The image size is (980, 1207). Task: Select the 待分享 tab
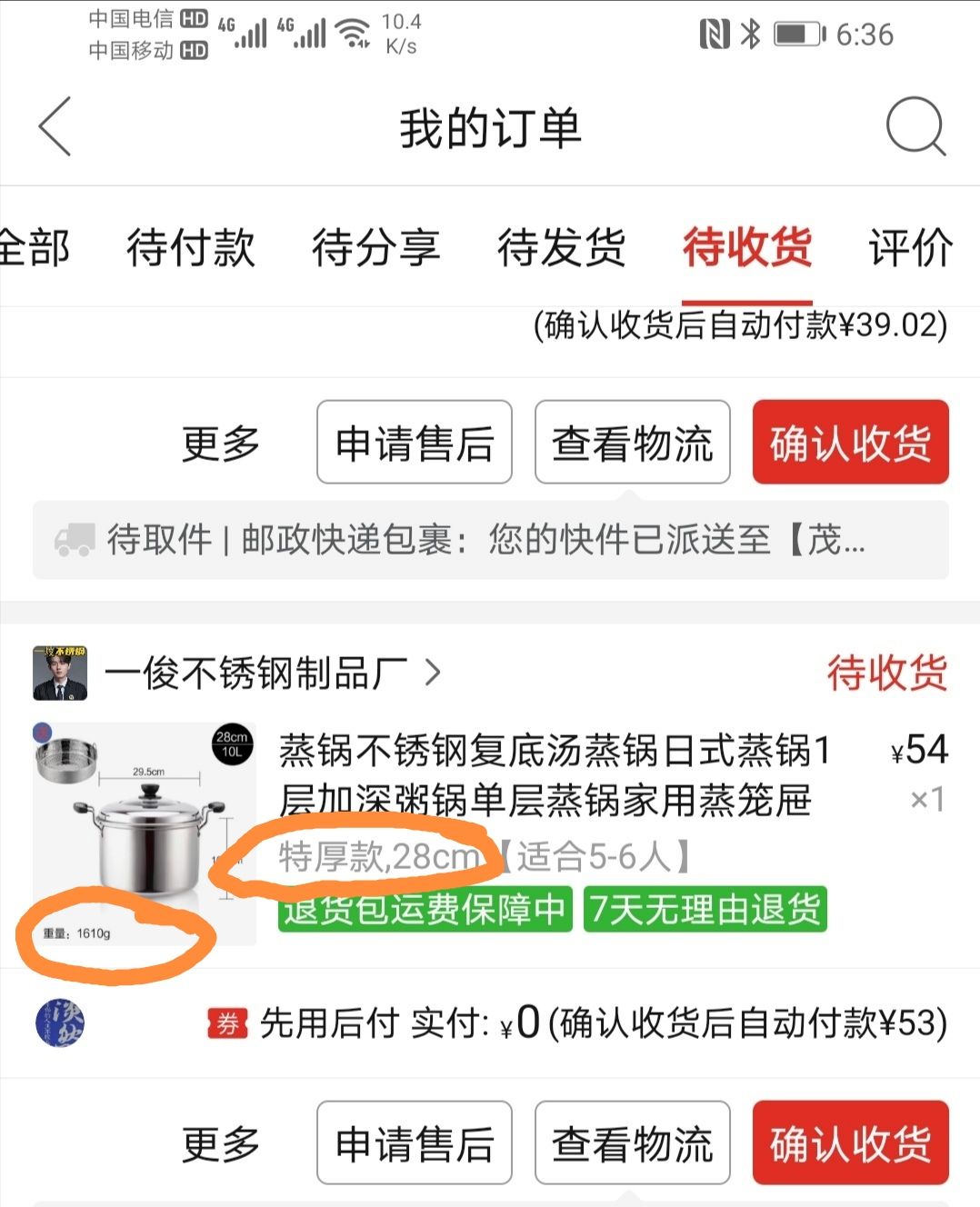coord(375,247)
